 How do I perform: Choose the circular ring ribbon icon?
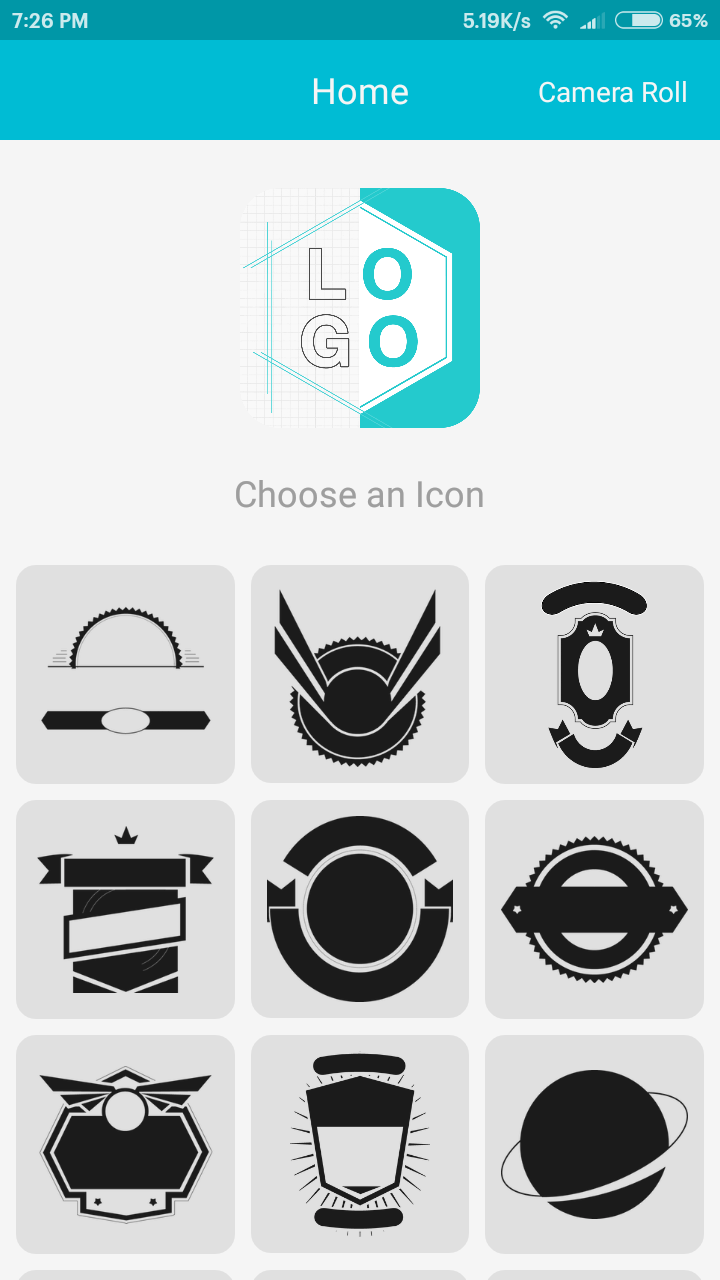pyautogui.click(x=360, y=909)
